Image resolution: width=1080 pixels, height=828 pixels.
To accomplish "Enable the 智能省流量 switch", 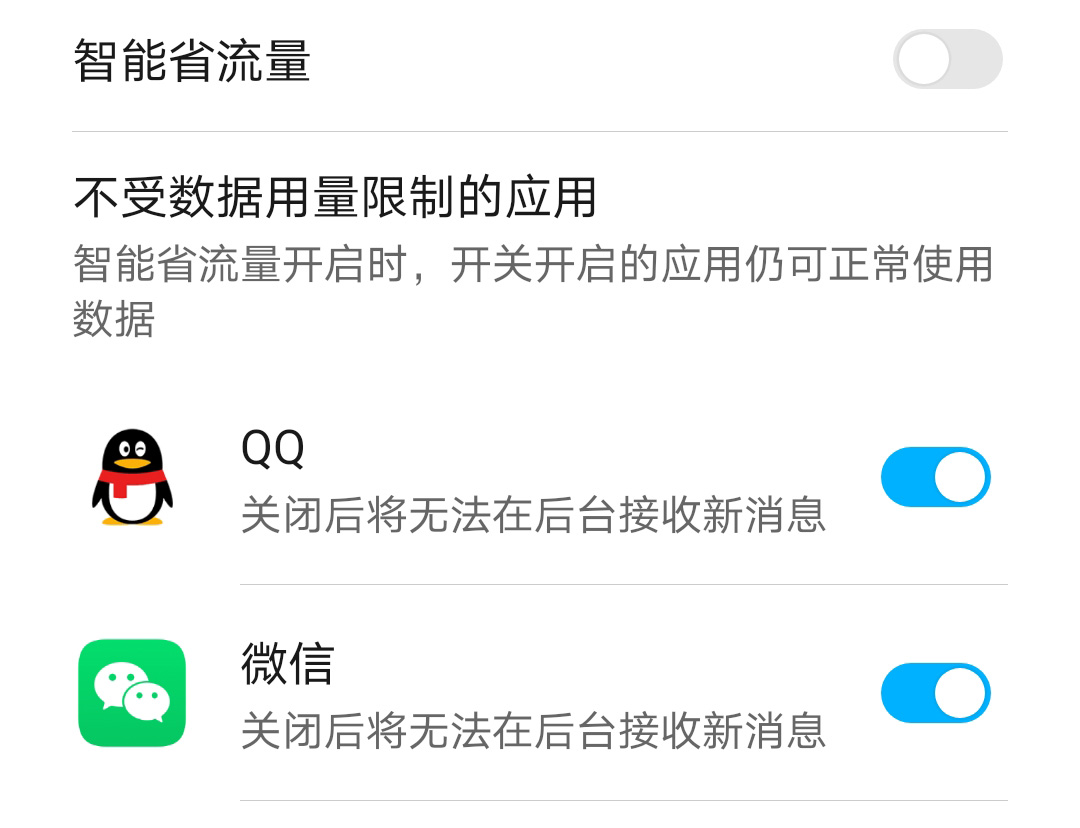I will coord(947,59).
